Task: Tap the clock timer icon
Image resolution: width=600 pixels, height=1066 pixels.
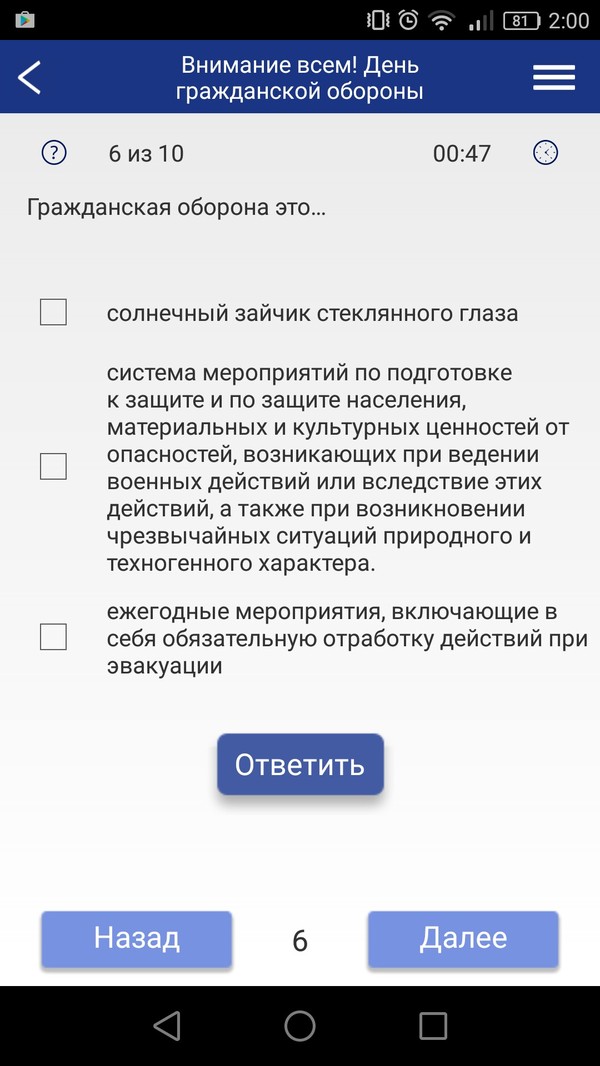Action: coord(545,152)
